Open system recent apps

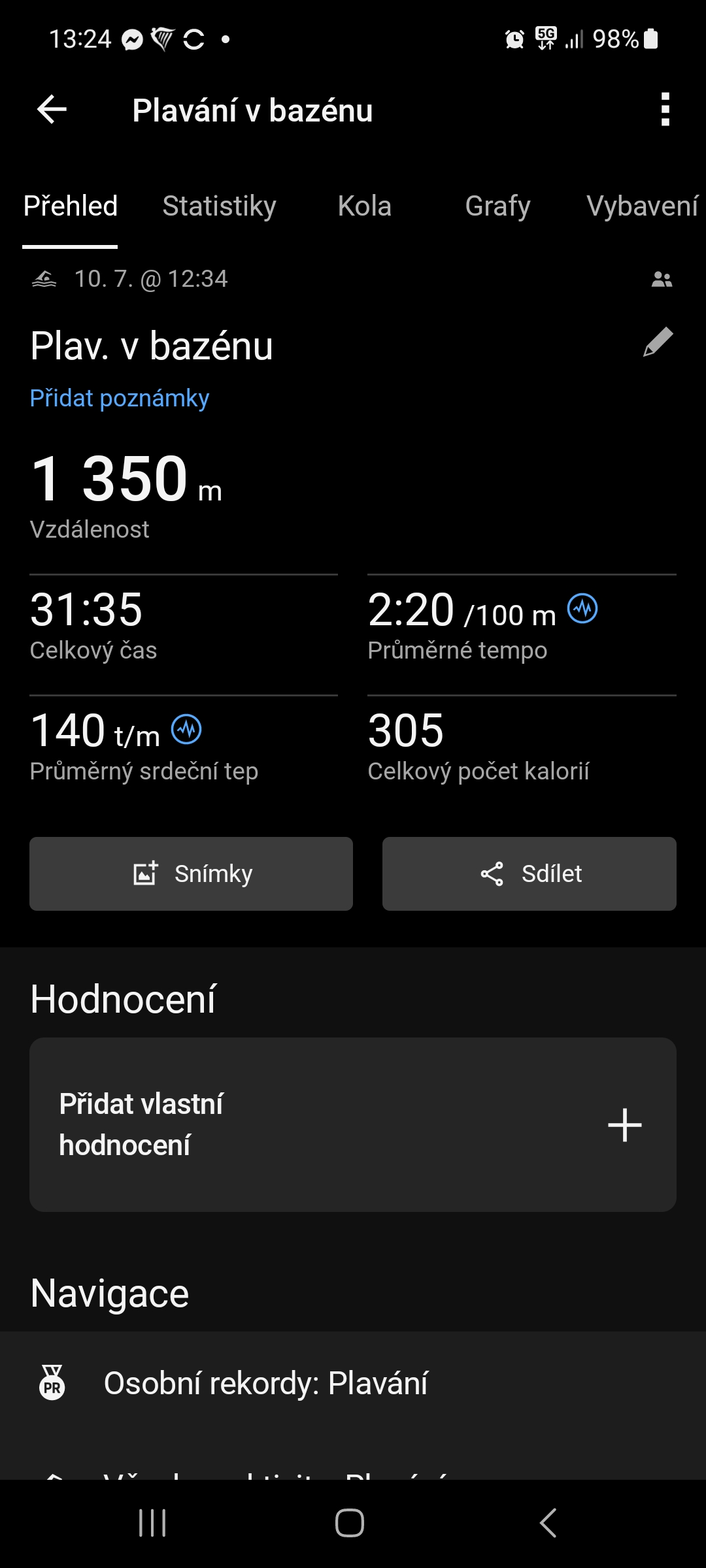pyautogui.click(x=152, y=1523)
